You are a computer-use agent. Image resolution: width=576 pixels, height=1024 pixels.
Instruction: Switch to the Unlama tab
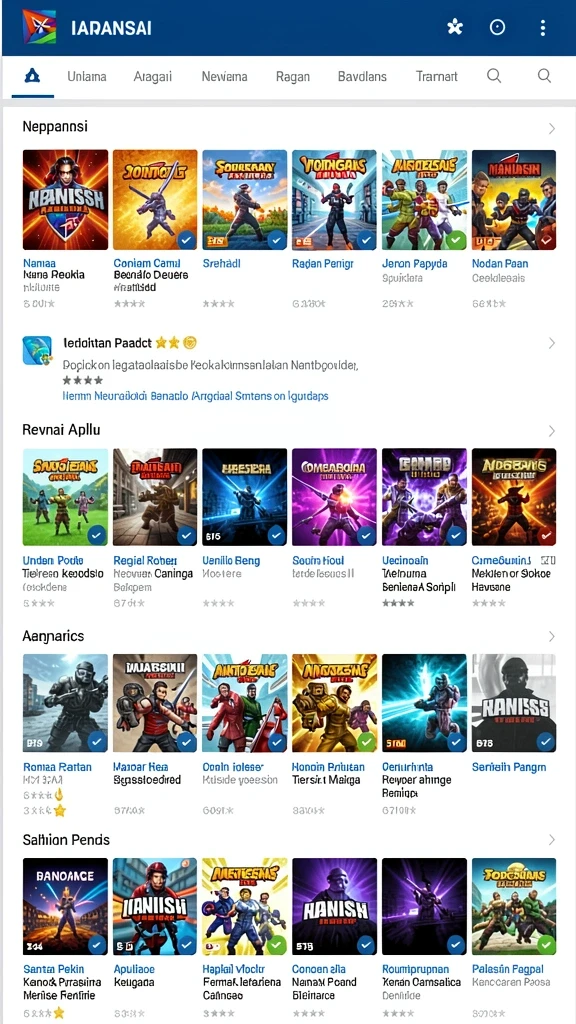tap(87, 76)
